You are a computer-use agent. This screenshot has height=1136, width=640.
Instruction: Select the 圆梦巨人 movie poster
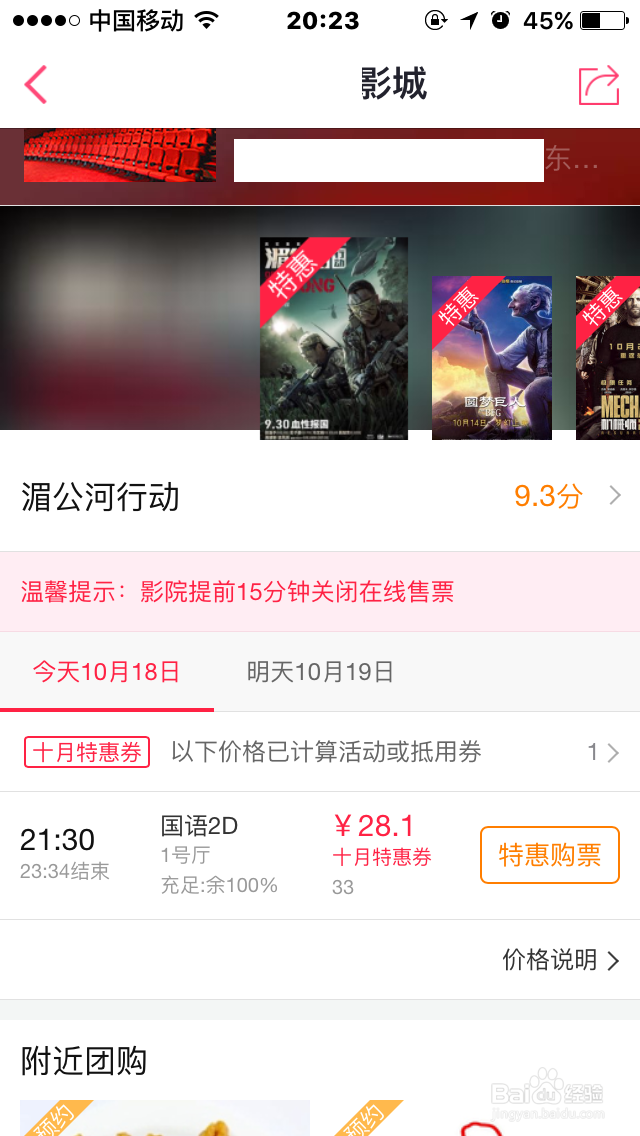[491, 357]
